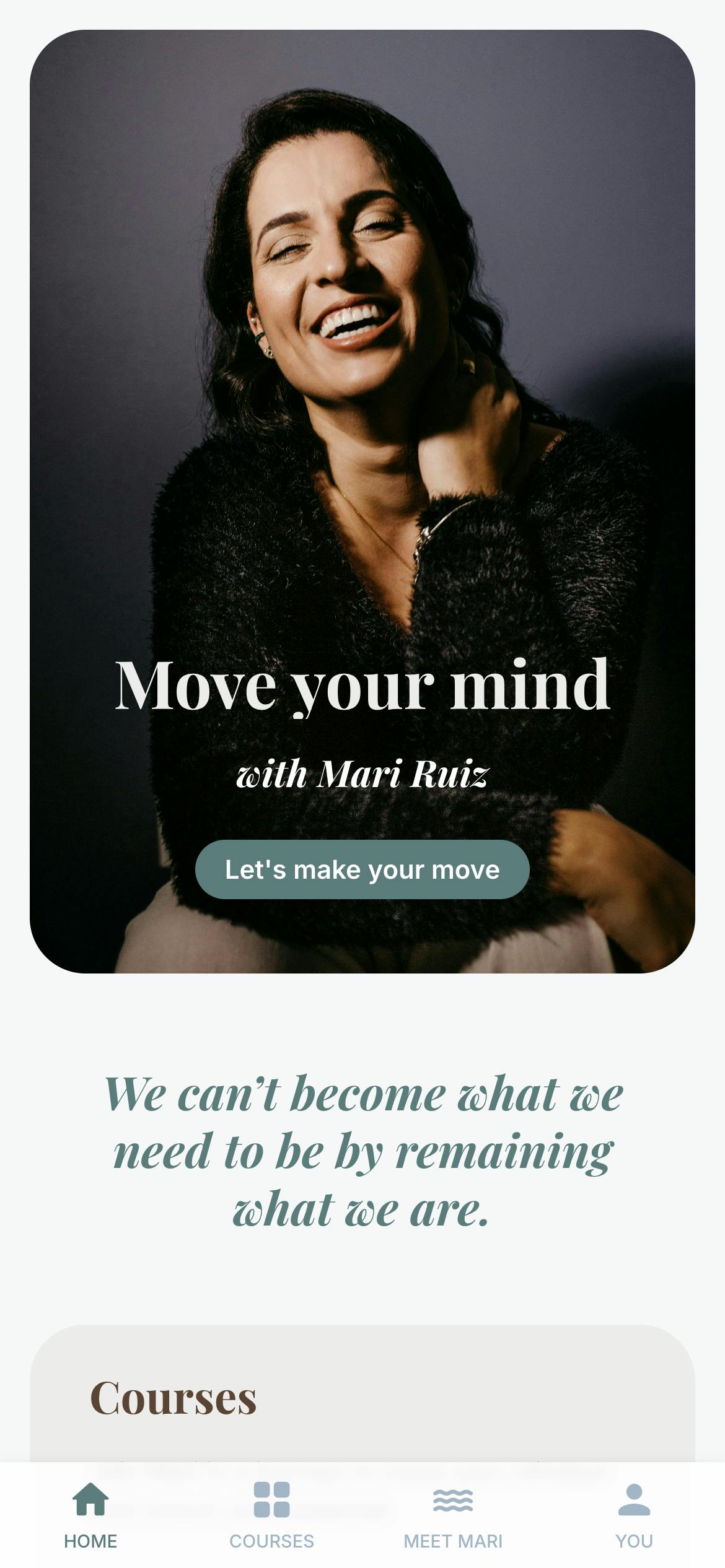Image resolution: width=725 pixels, height=1568 pixels.
Task: Open the Meet Mari tab
Action: [x=453, y=1514]
